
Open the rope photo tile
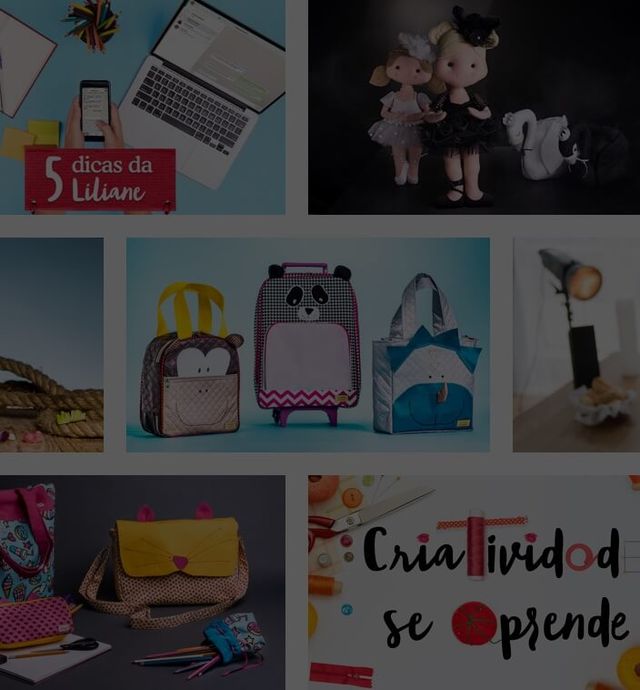point(51,344)
